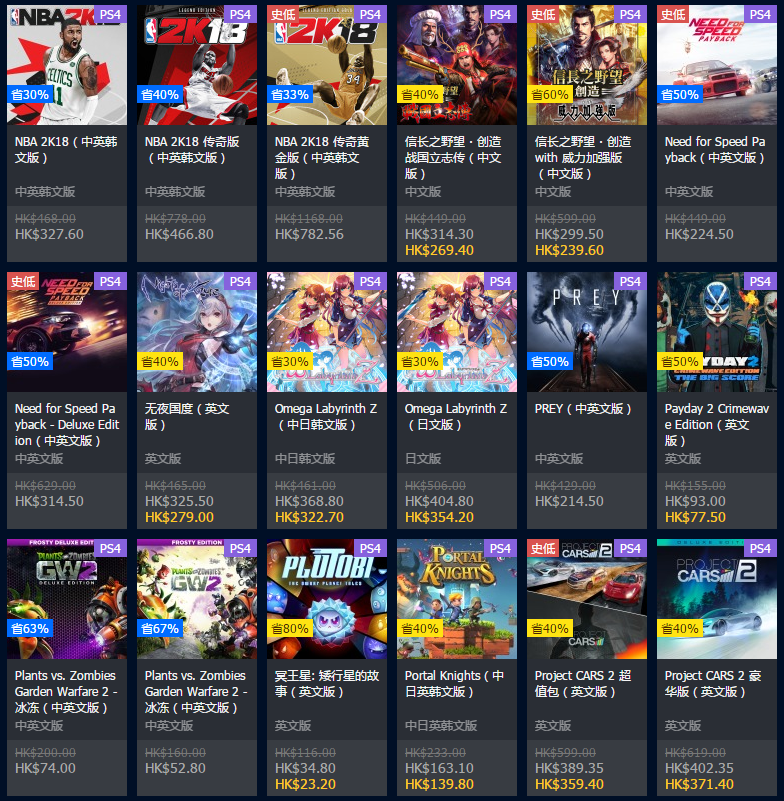
Task: Open Project CARS 2 豪华版
Action: click(717, 599)
